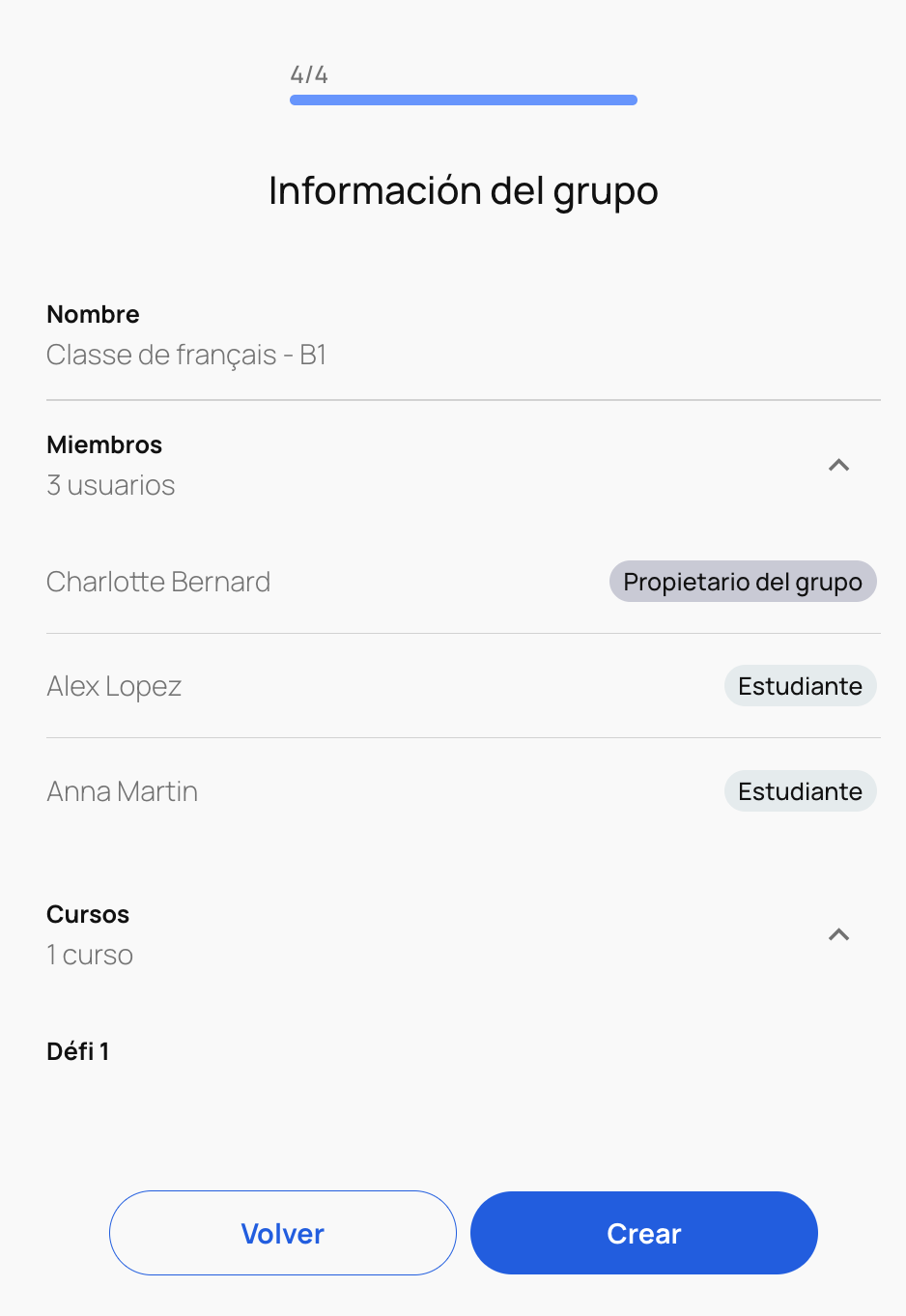Tap Volver to go back

pyautogui.click(x=283, y=1233)
